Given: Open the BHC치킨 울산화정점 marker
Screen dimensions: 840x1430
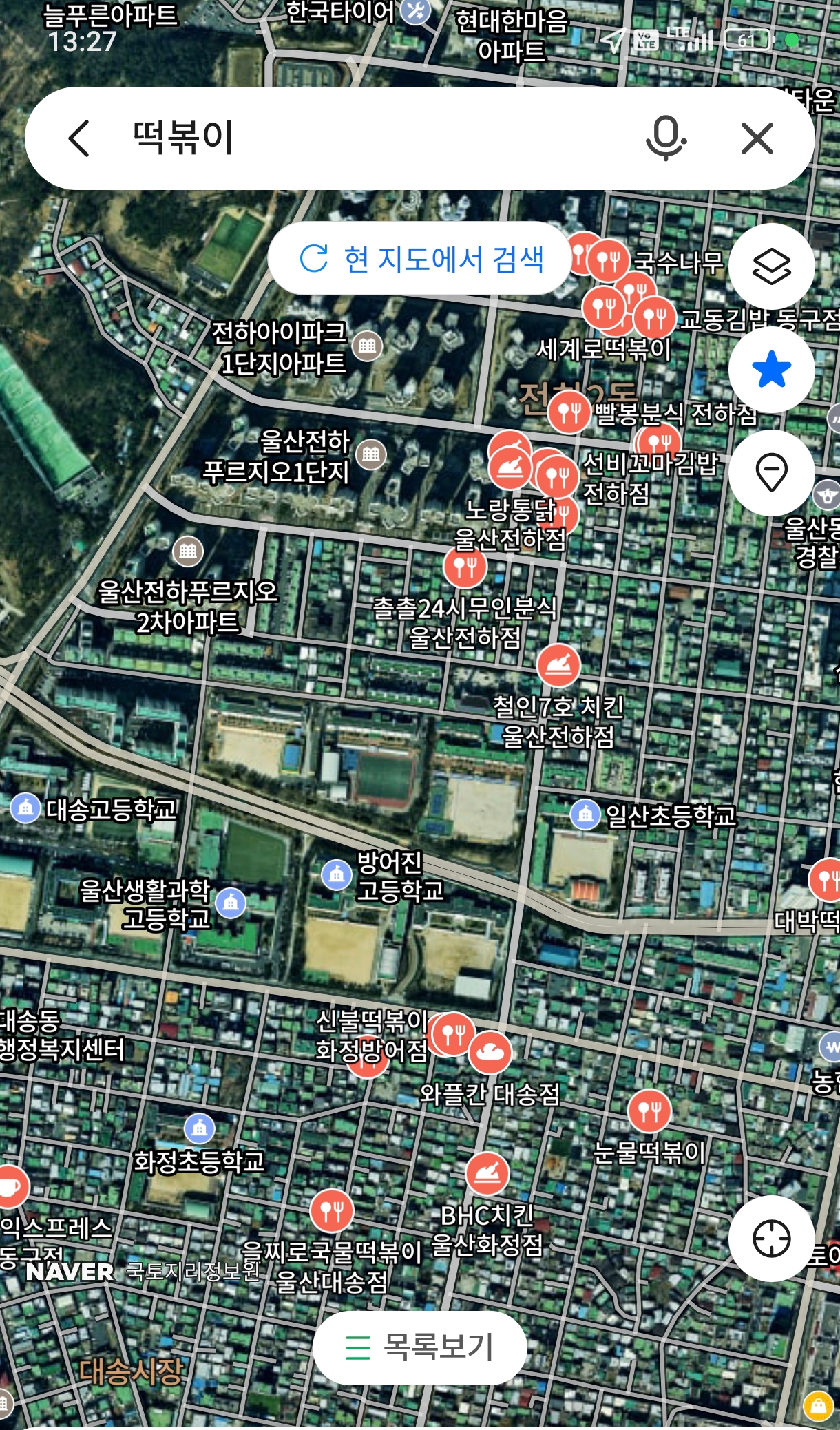Looking at the screenshot, I should point(487,1173).
